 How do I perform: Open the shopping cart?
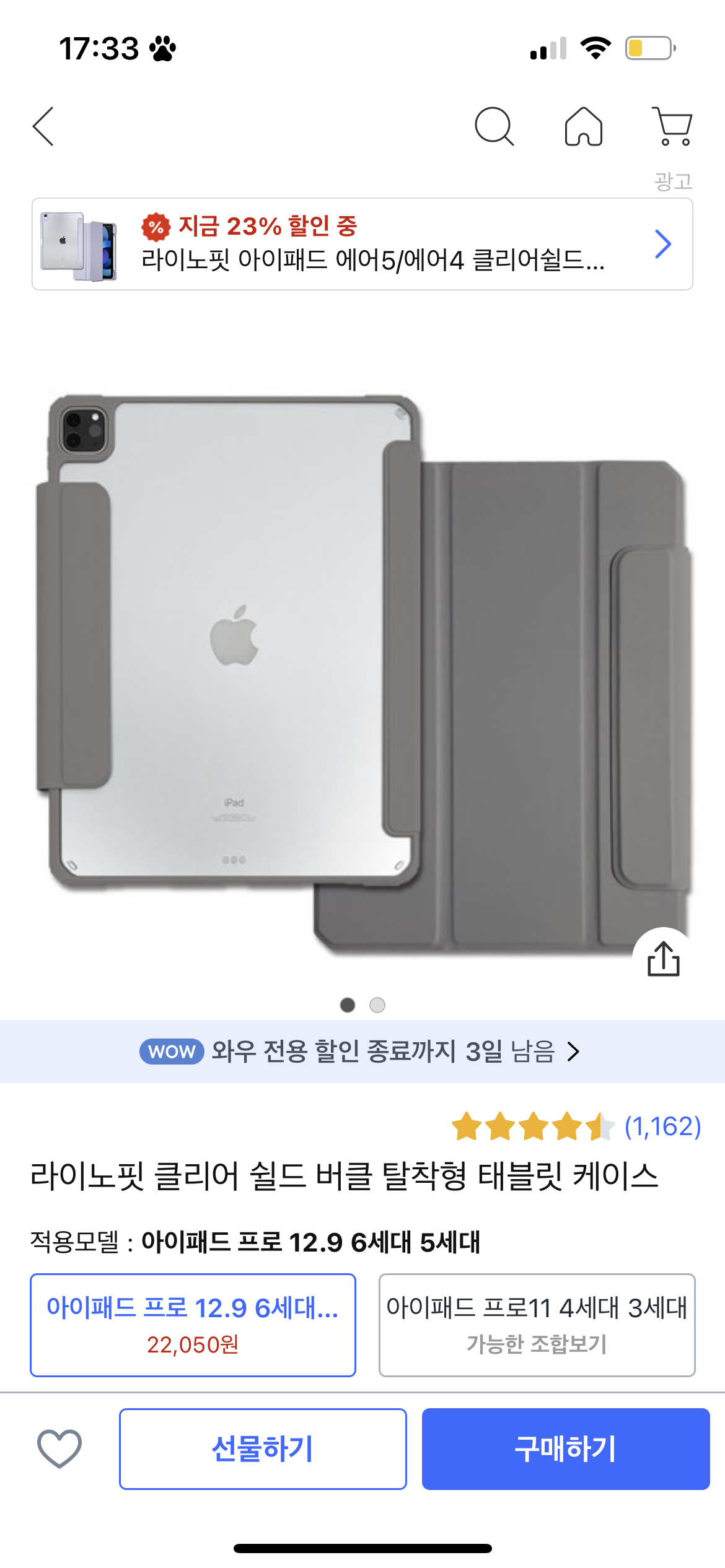(x=673, y=126)
